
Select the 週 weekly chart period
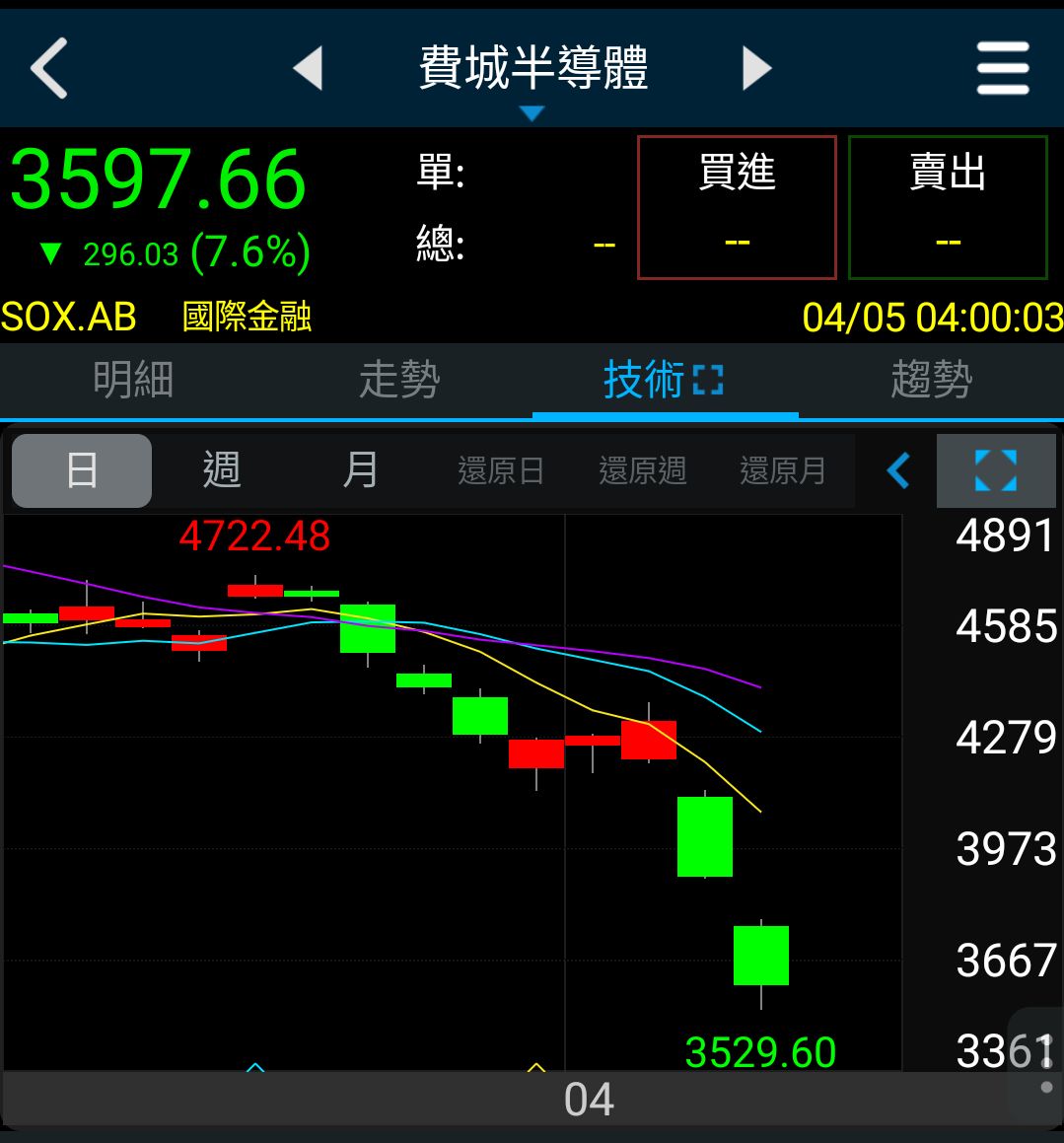click(222, 470)
